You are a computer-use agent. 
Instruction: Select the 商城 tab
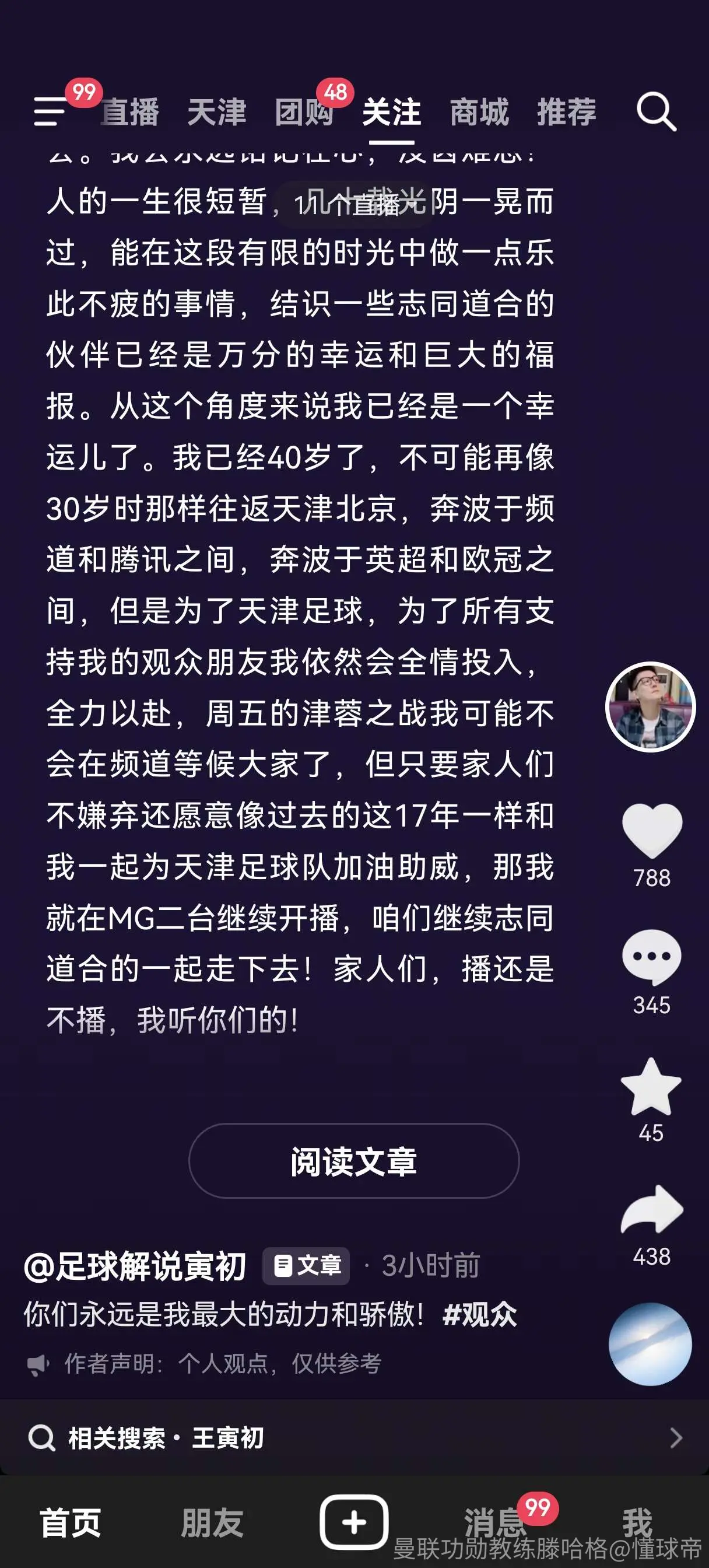(479, 112)
